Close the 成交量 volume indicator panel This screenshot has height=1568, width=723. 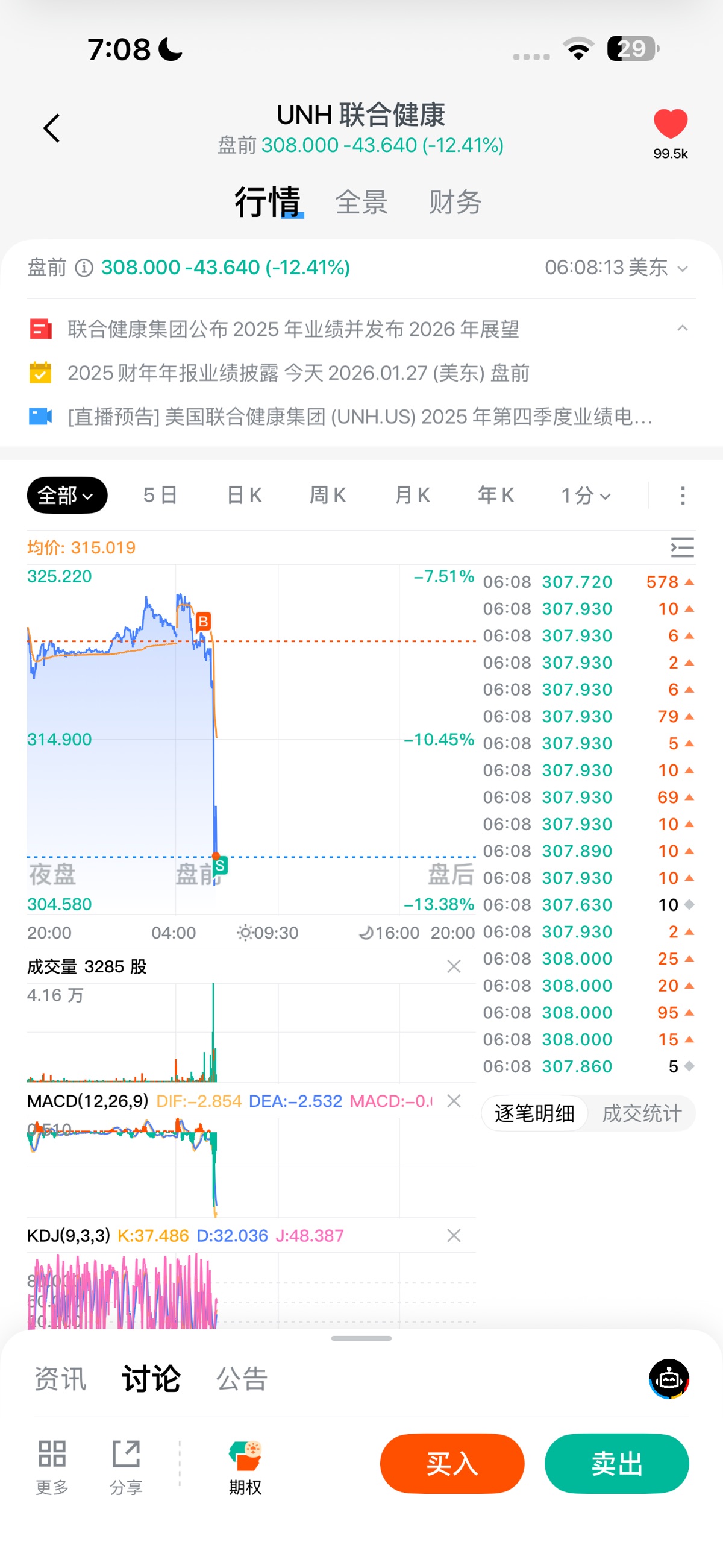pyautogui.click(x=454, y=966)
